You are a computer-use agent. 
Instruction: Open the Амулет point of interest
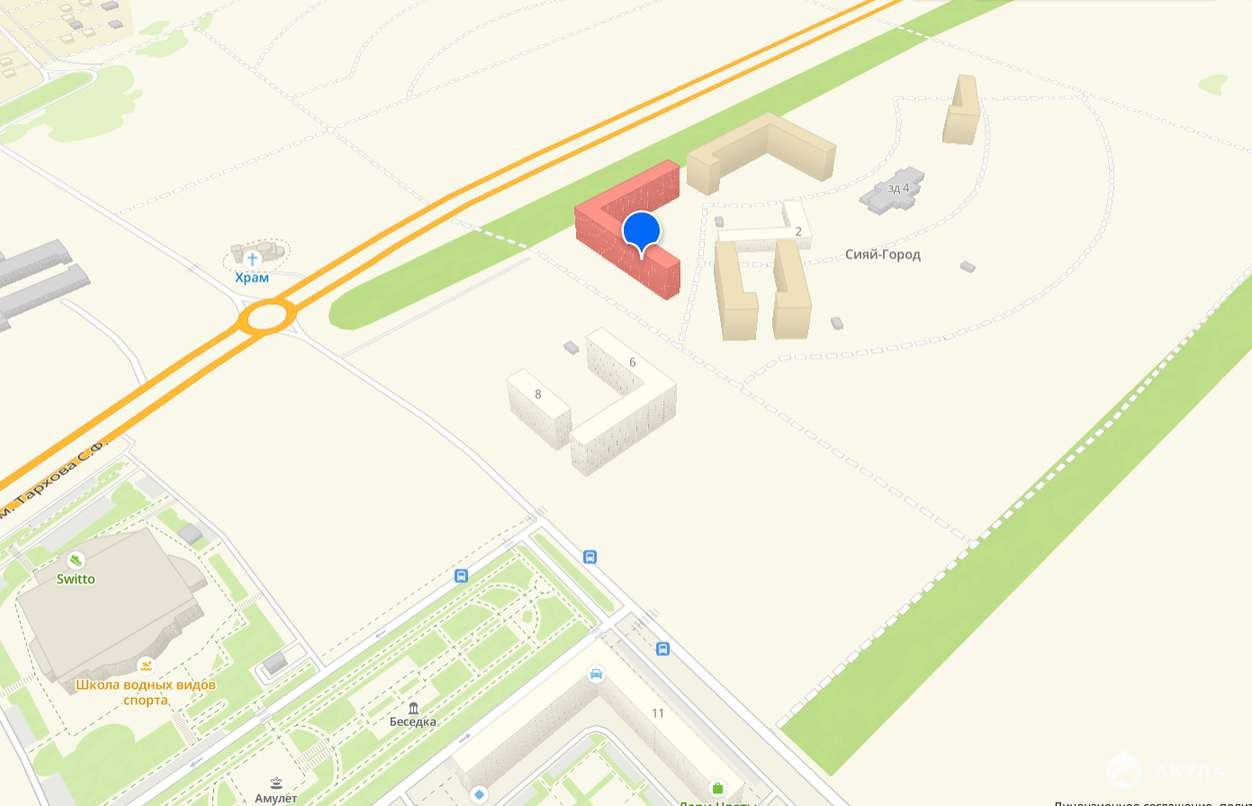coord(276,784)
